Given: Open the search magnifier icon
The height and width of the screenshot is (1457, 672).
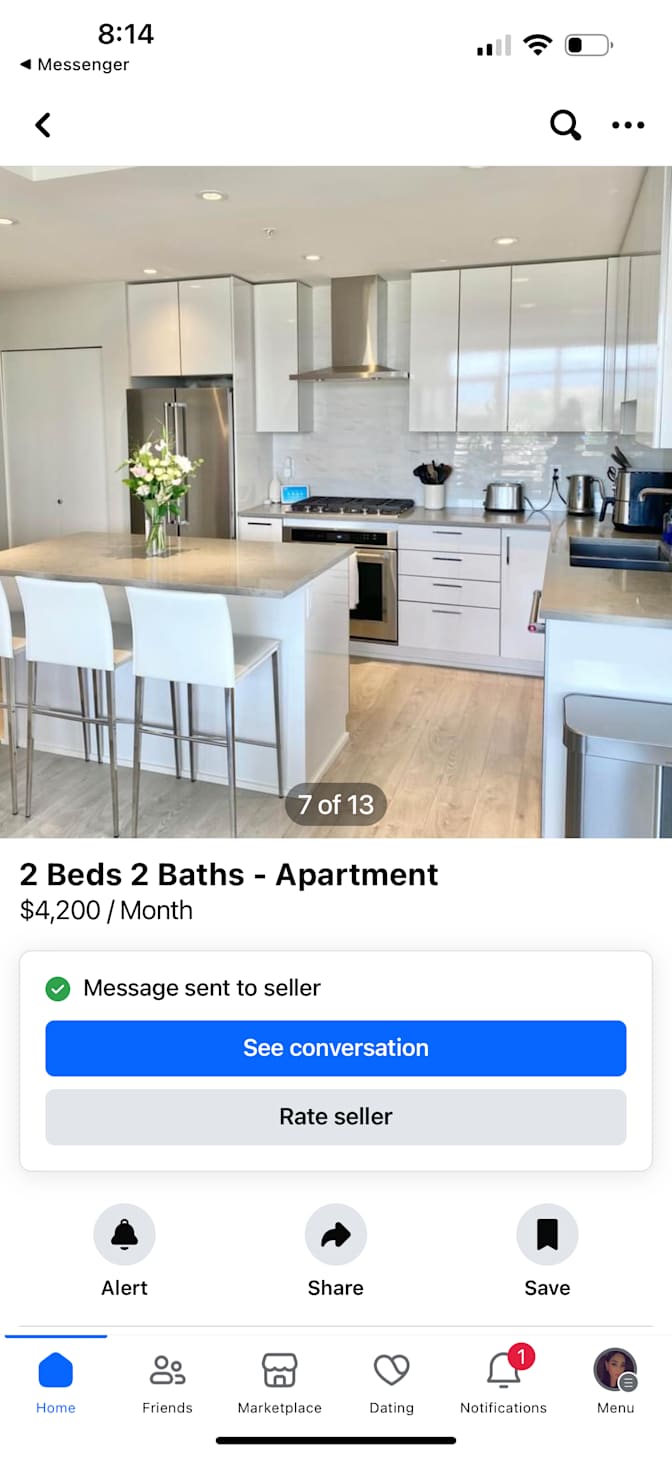Looking at the screenshot, I should (565, 125).
